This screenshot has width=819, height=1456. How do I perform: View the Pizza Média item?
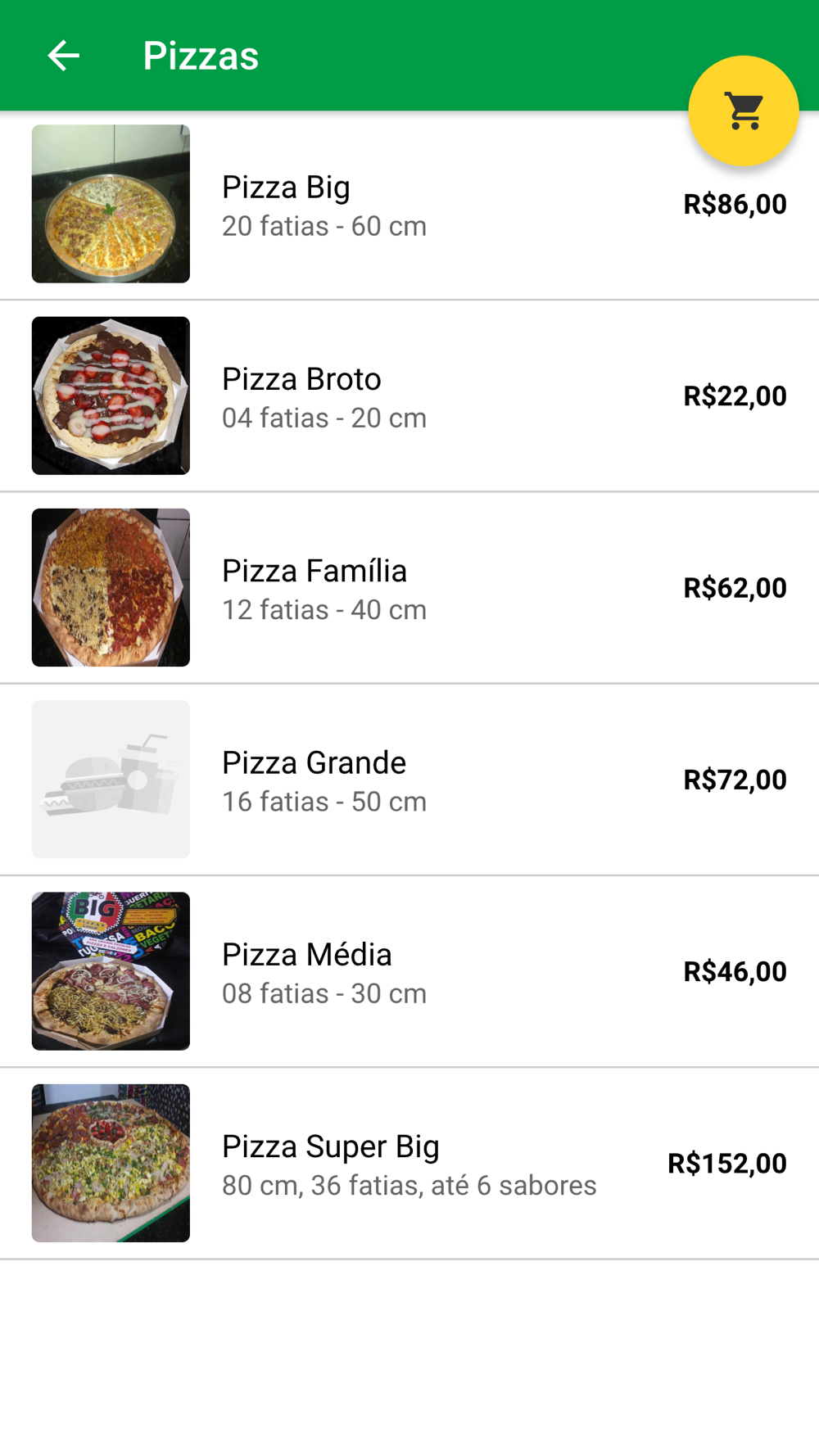409,971
